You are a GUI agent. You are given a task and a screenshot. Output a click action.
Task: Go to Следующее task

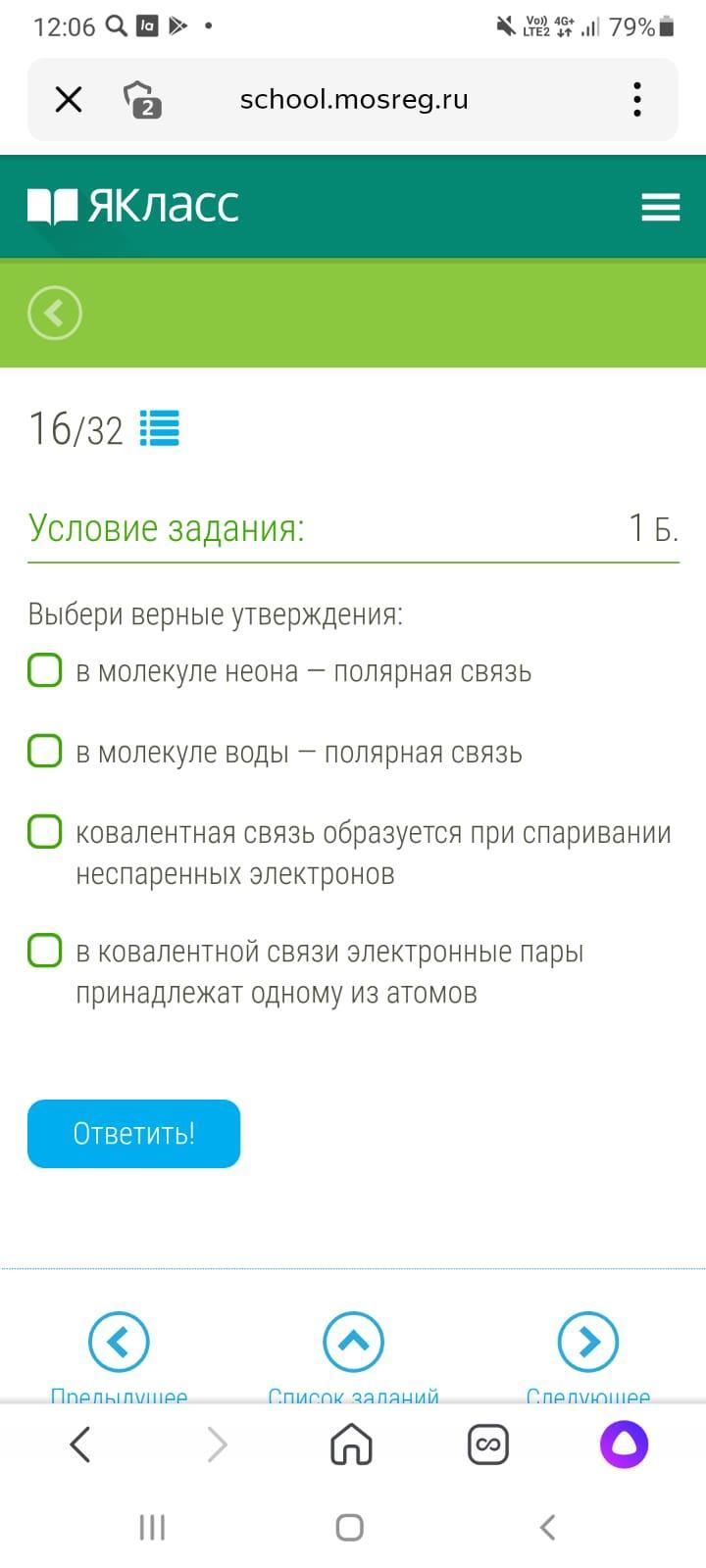(587, 1343)
